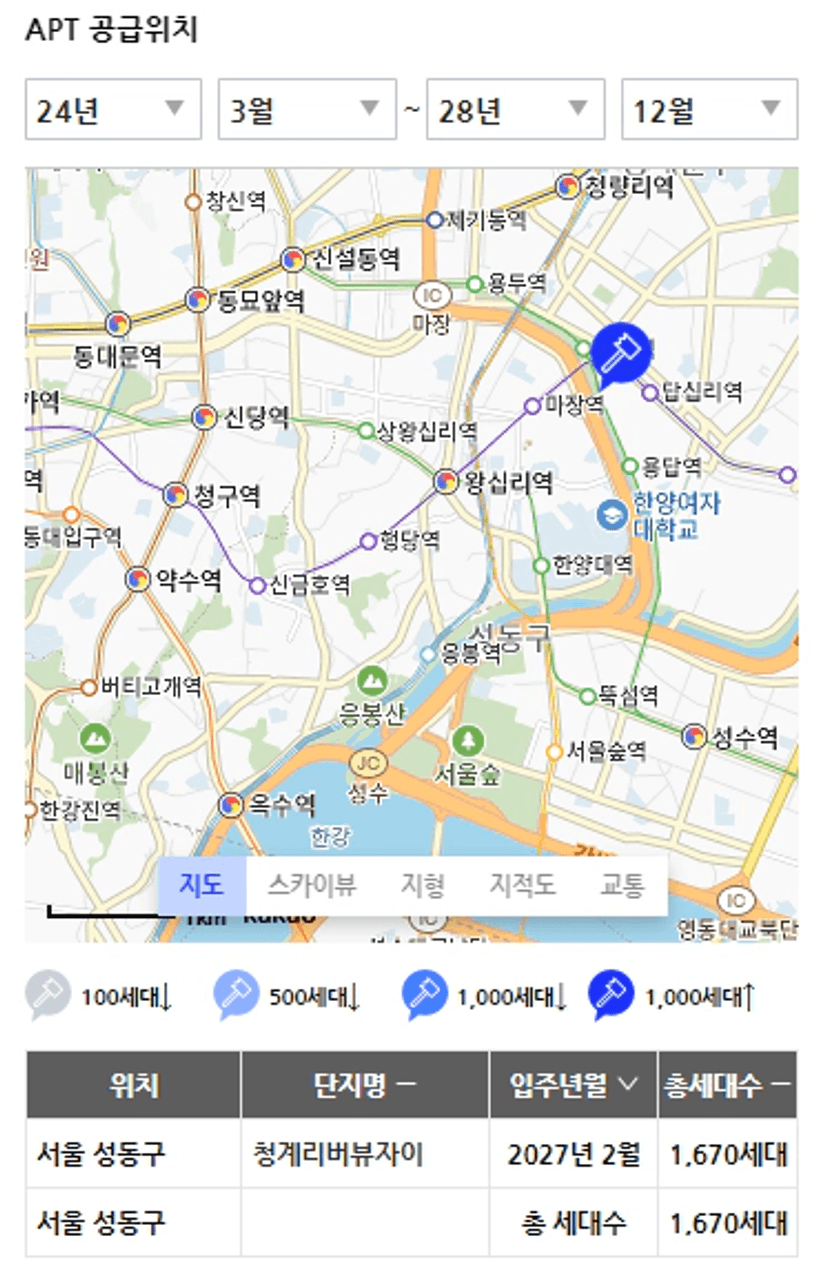Open the end month dropdown showing 12월
This screenshot has width=827, height=1273.
coord(709,109)
